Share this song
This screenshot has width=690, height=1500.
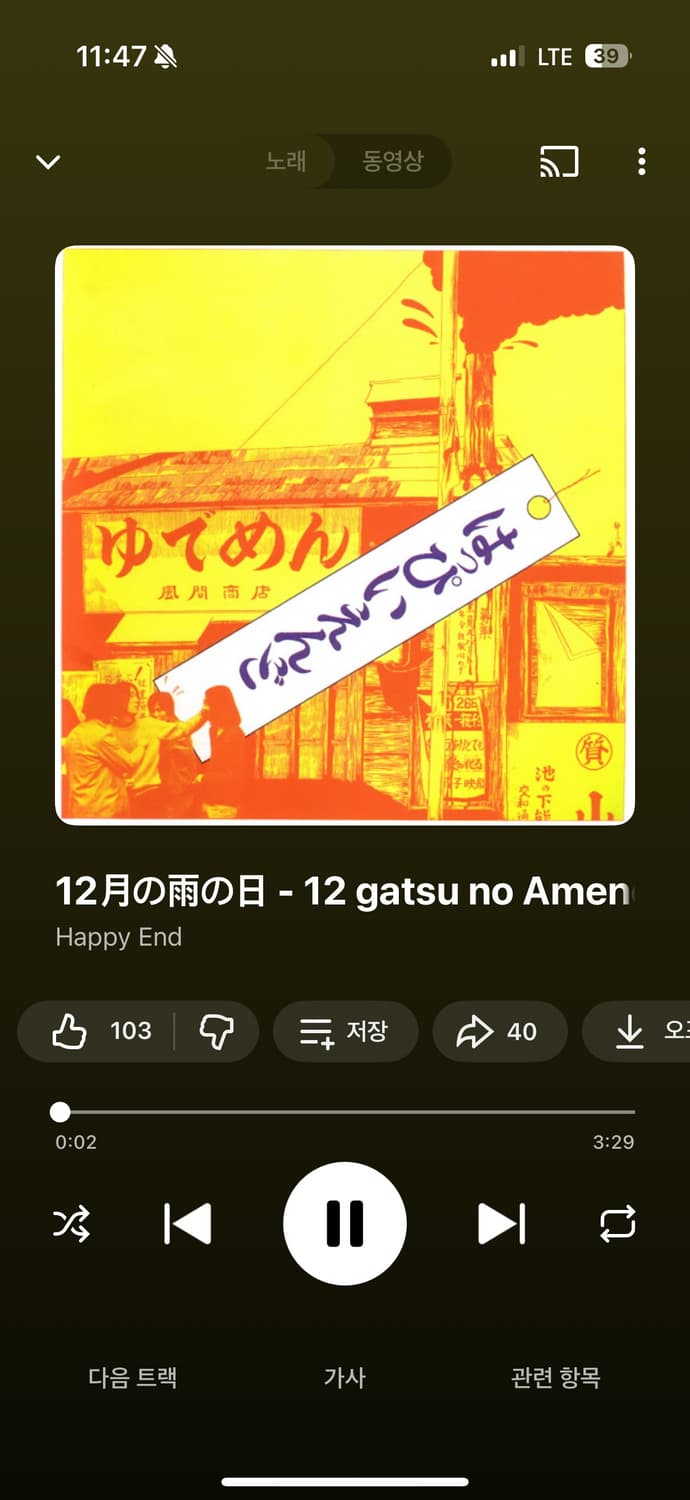499,1031
